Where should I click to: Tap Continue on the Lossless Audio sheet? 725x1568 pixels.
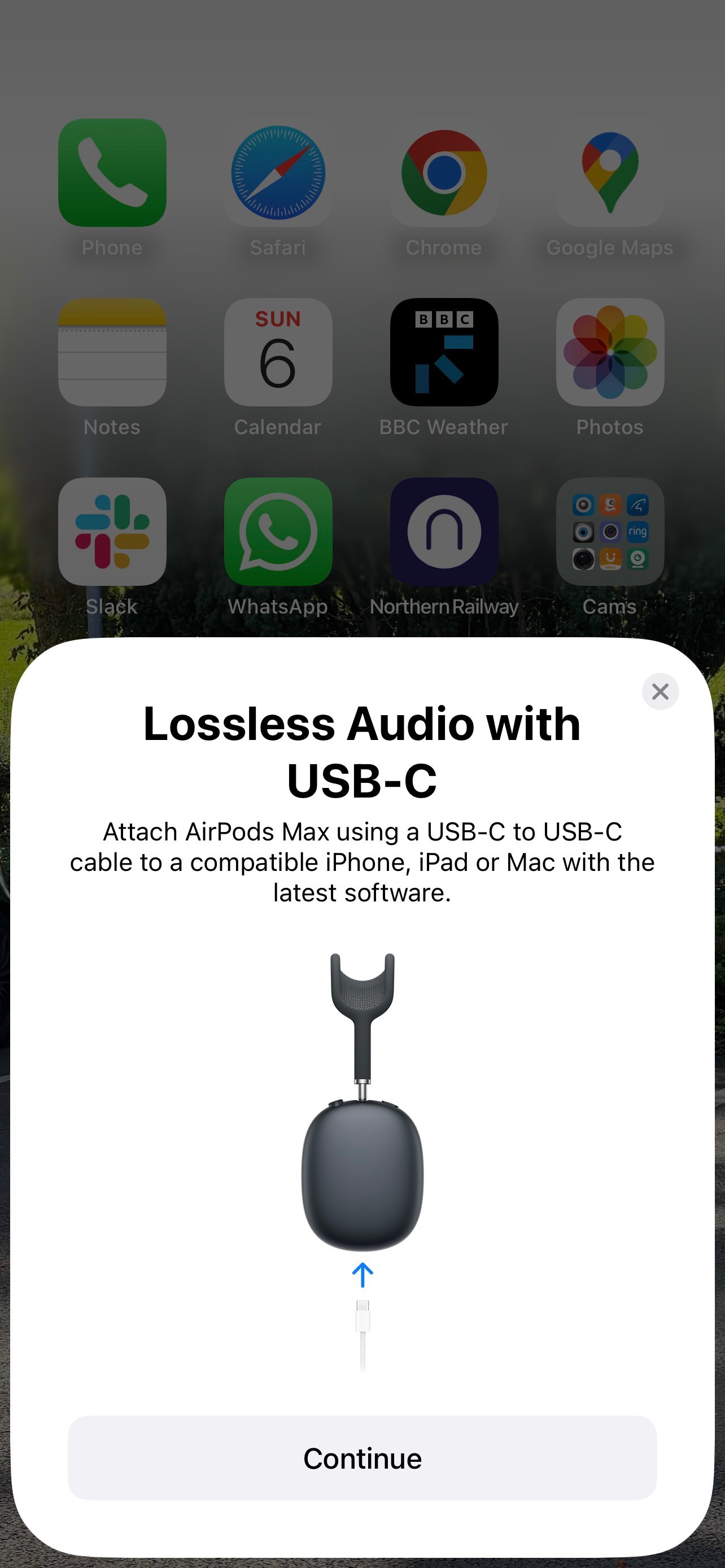click(362, 1458)
